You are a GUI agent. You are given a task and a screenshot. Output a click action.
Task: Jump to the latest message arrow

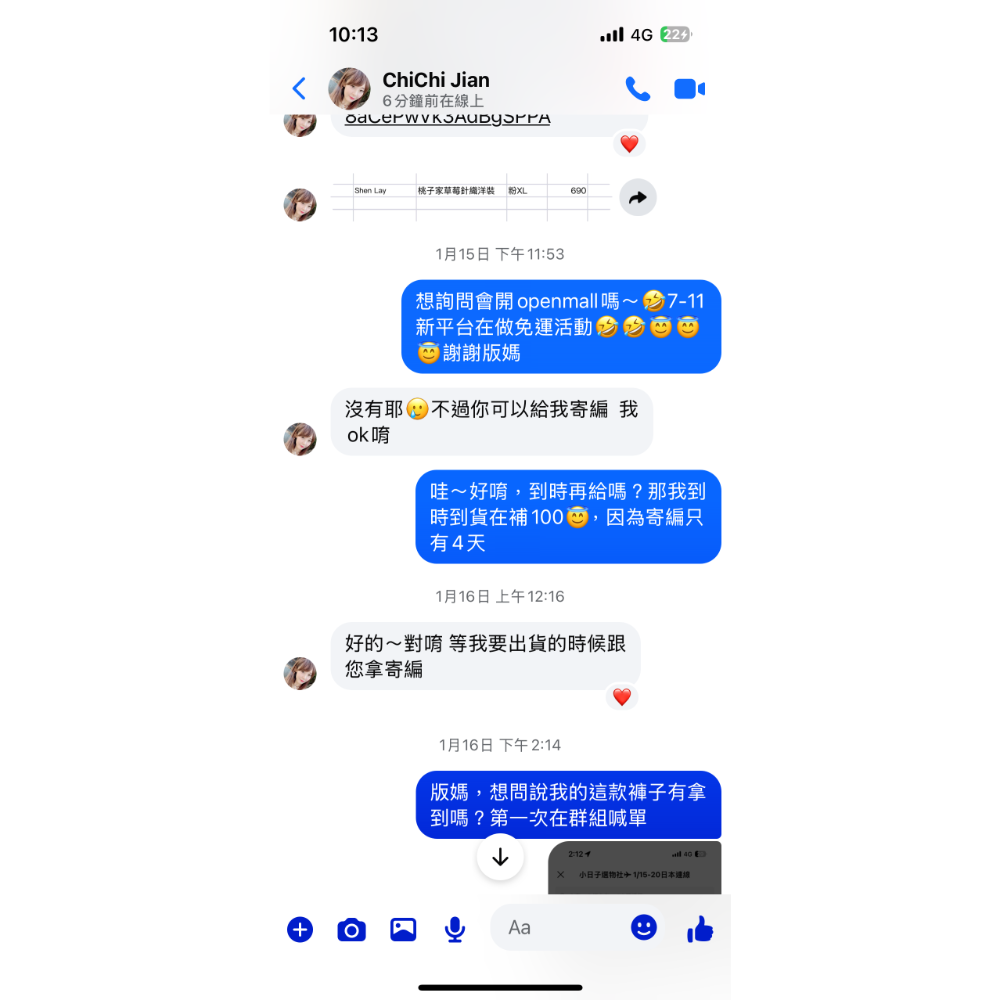(x=500, y=857)
